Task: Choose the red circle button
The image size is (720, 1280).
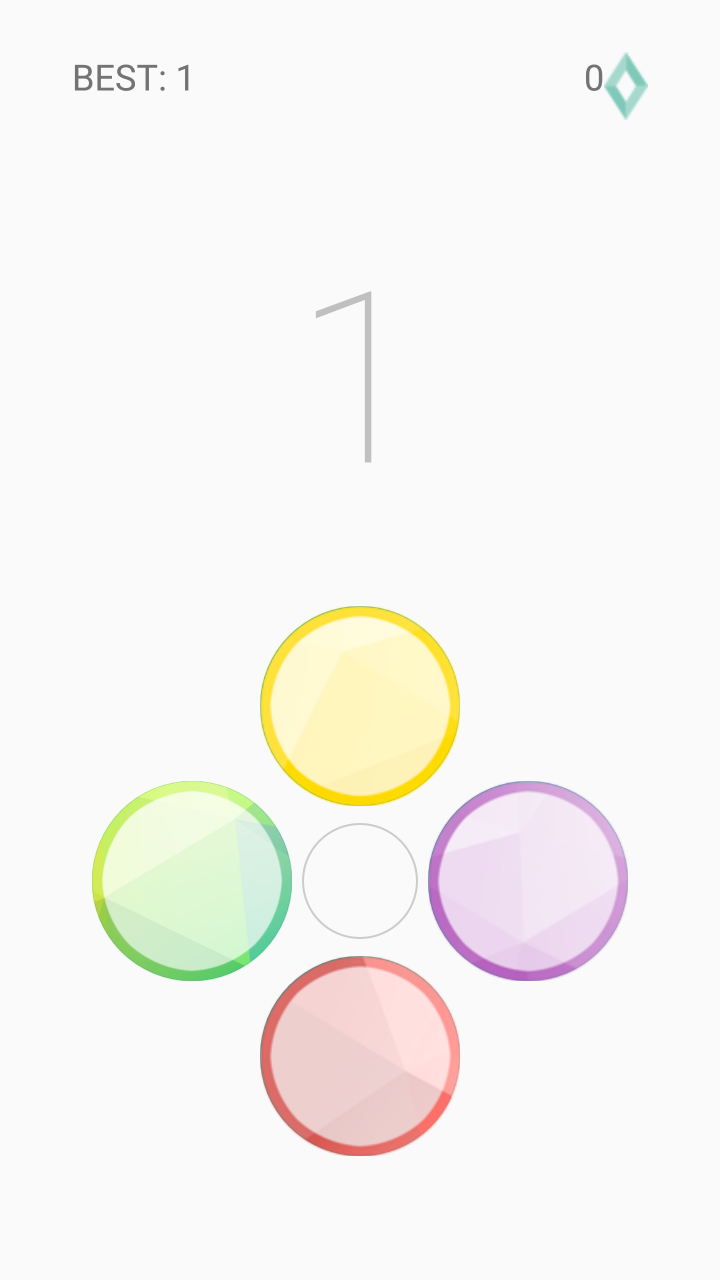Action: [360, 1056]
